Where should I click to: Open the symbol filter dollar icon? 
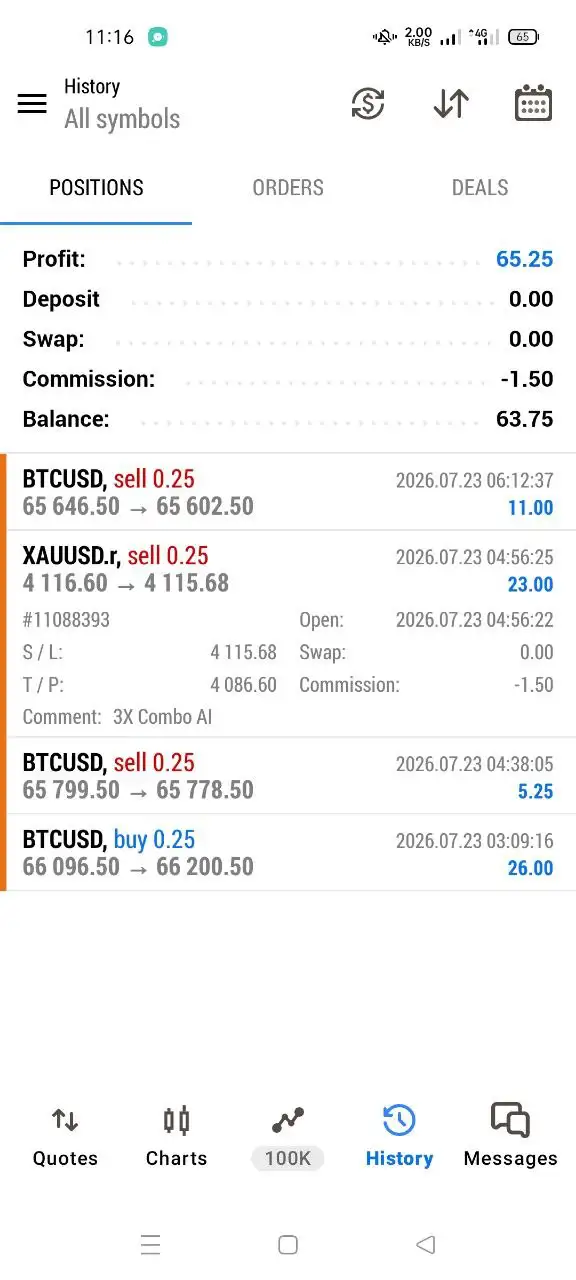(368, 104)
